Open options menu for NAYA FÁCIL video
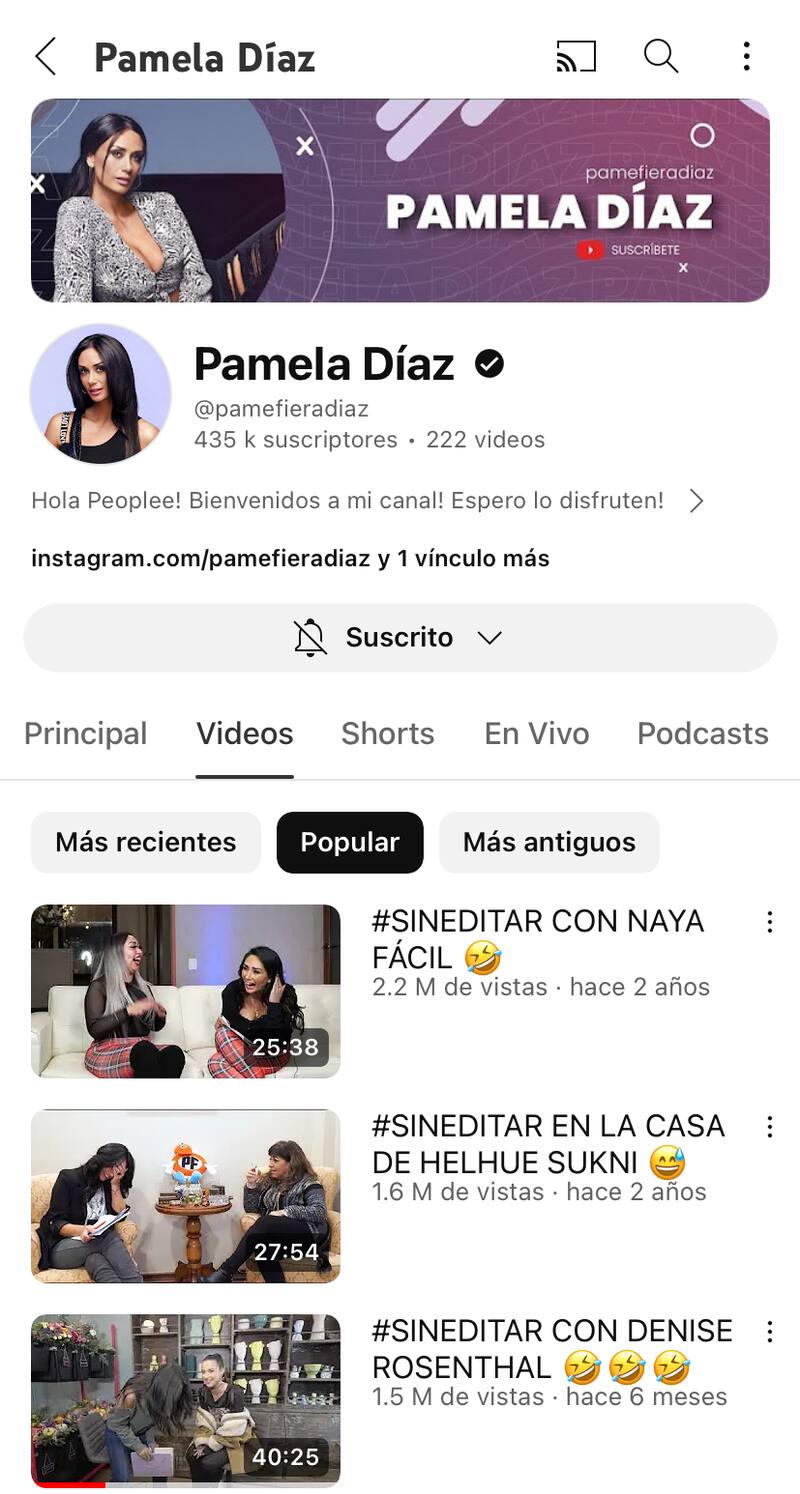Viewport: 800px width, 1494px height. click(770, 922)
